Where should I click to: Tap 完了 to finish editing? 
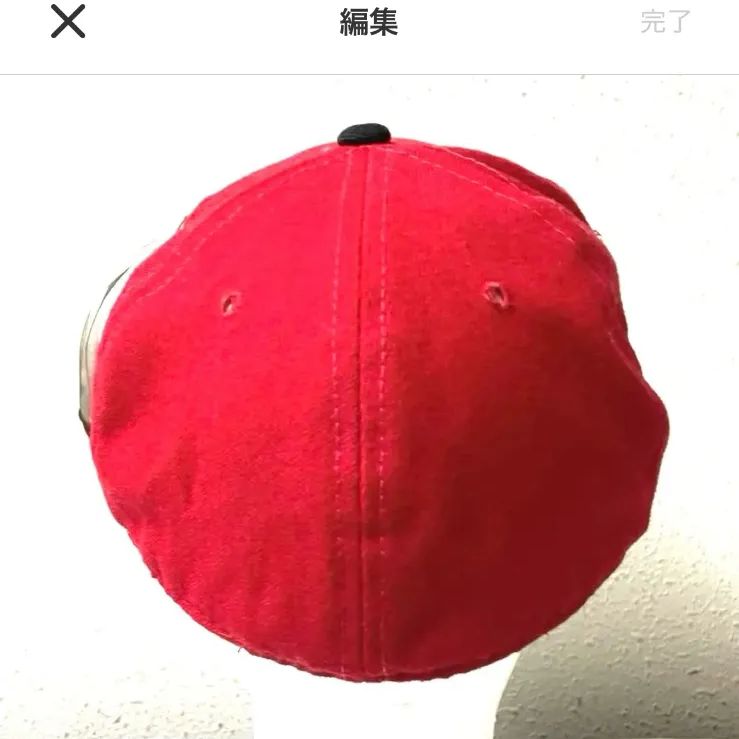pyautogui.click(x=665, y=23)
